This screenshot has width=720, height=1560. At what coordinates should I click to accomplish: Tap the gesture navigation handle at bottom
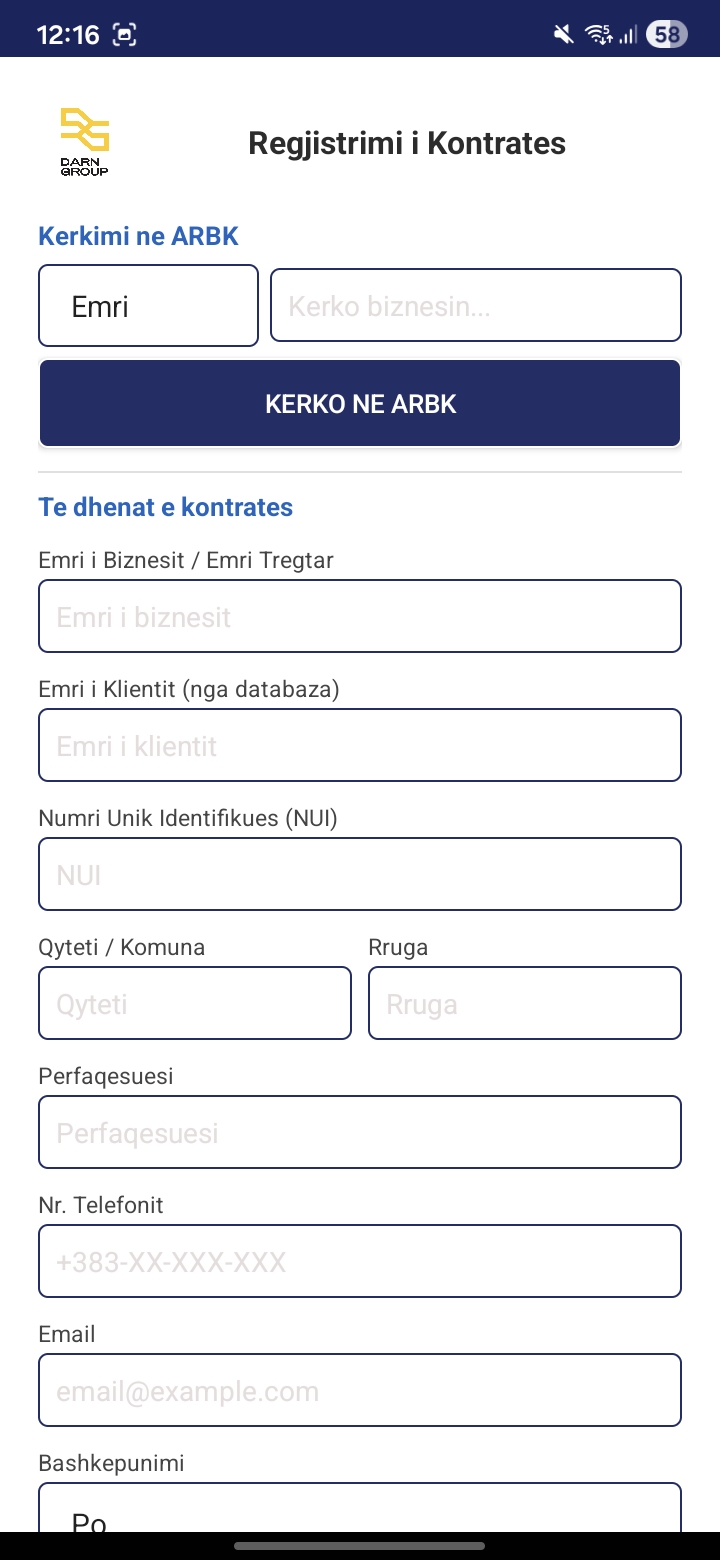pyautogui.click(x=360, y=1544)
